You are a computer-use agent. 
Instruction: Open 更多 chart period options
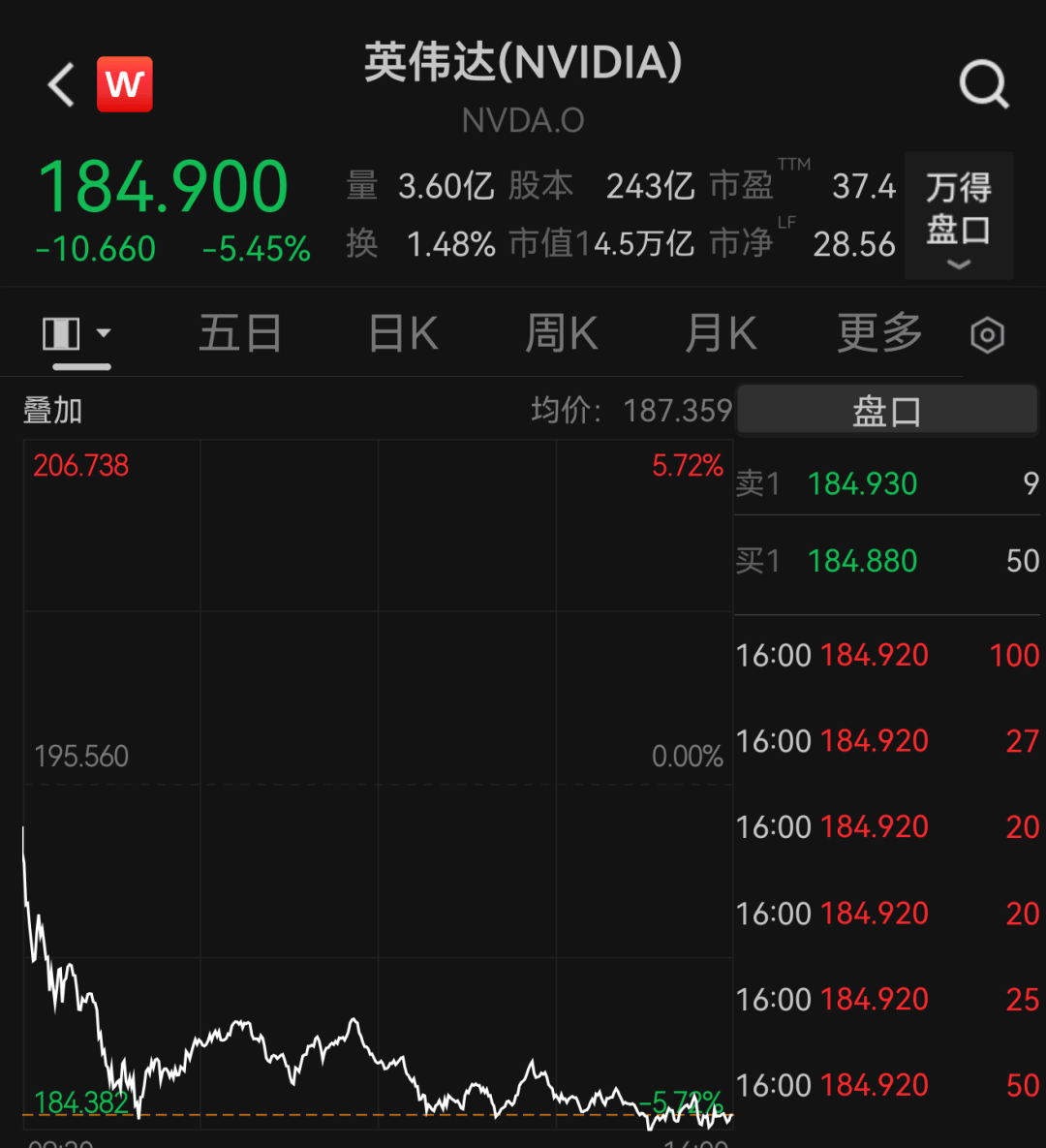coord(879,335)
